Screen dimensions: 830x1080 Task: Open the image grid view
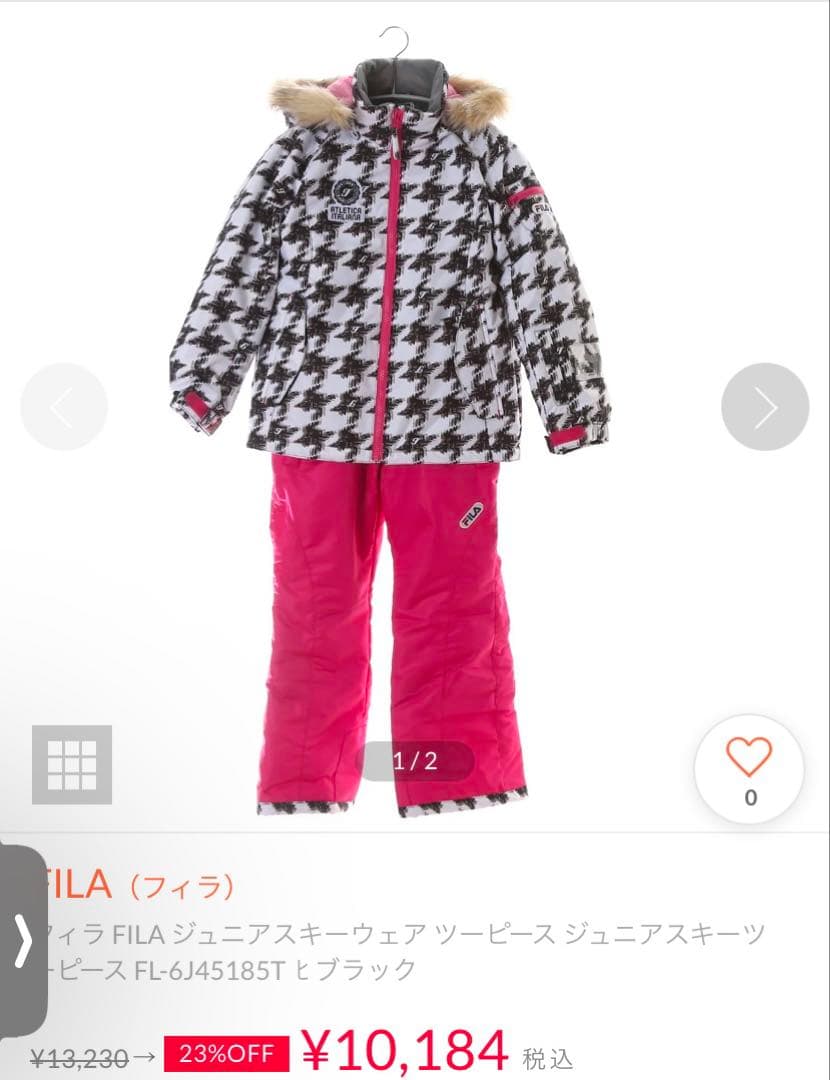point(72,765)
